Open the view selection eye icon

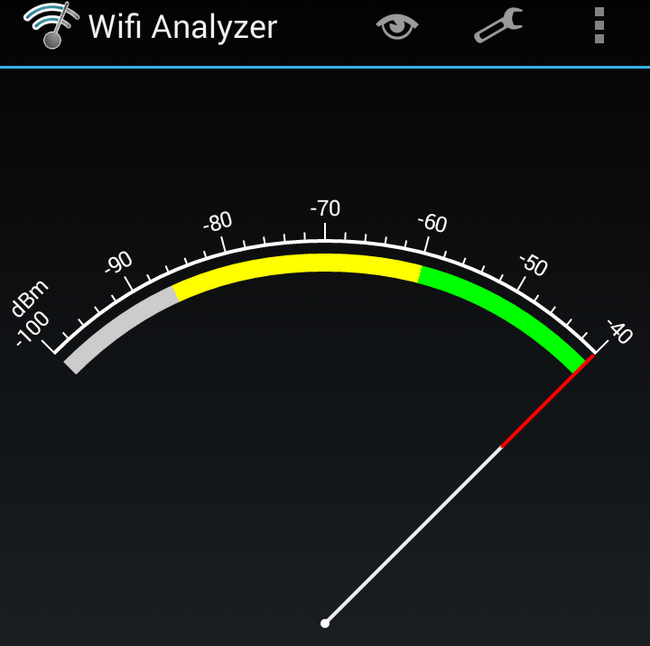coord(397,26)
